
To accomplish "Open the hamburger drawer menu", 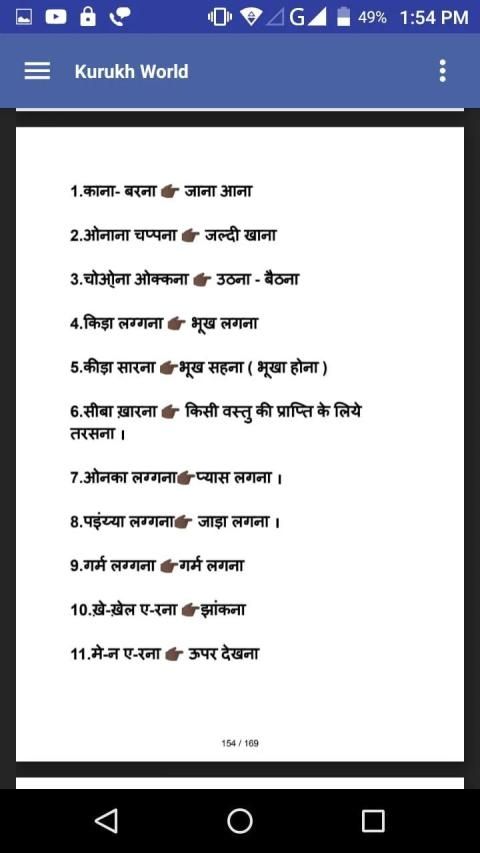I will [x=37, y=71].
